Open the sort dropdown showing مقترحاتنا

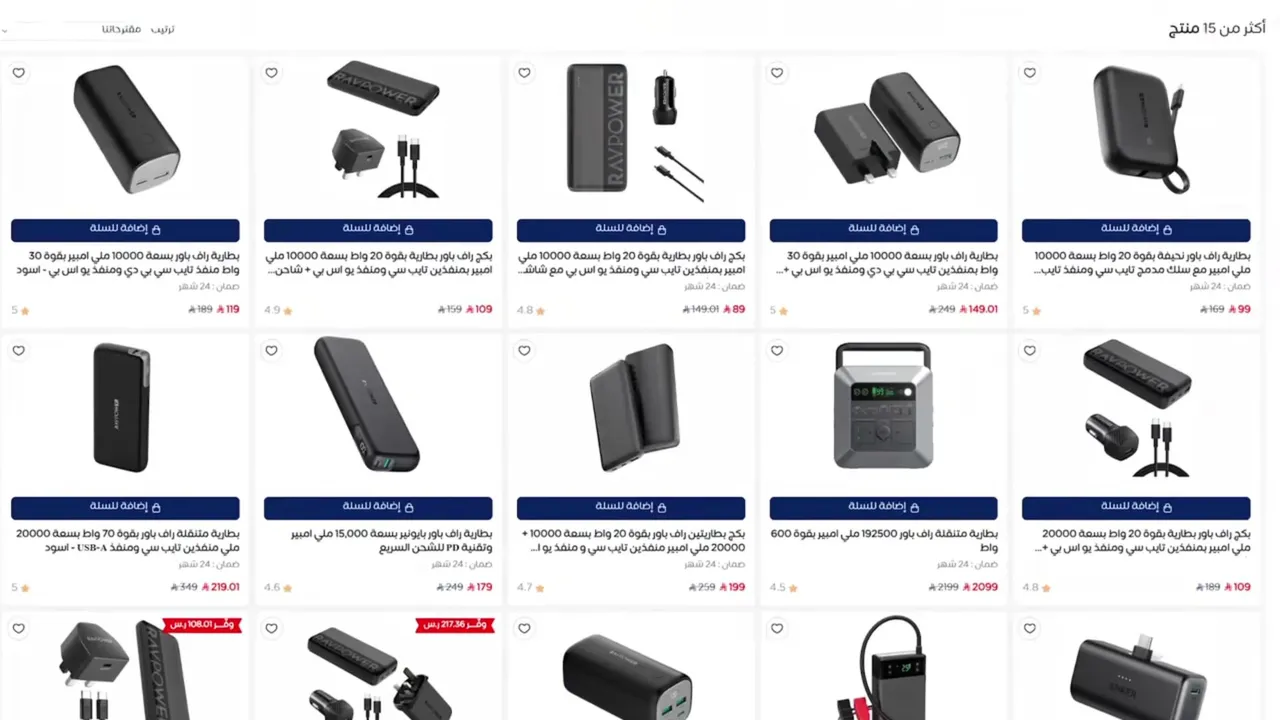point(70,29)
